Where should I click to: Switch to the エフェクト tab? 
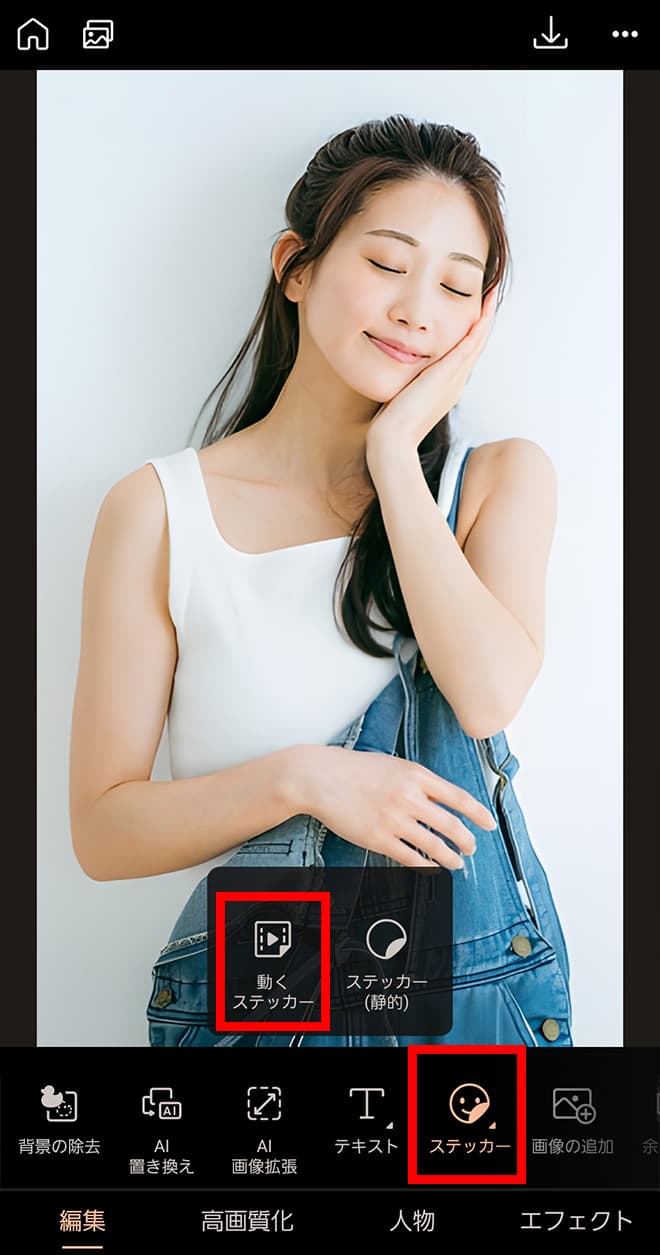pyautogui.click(x=576, y=1220)
